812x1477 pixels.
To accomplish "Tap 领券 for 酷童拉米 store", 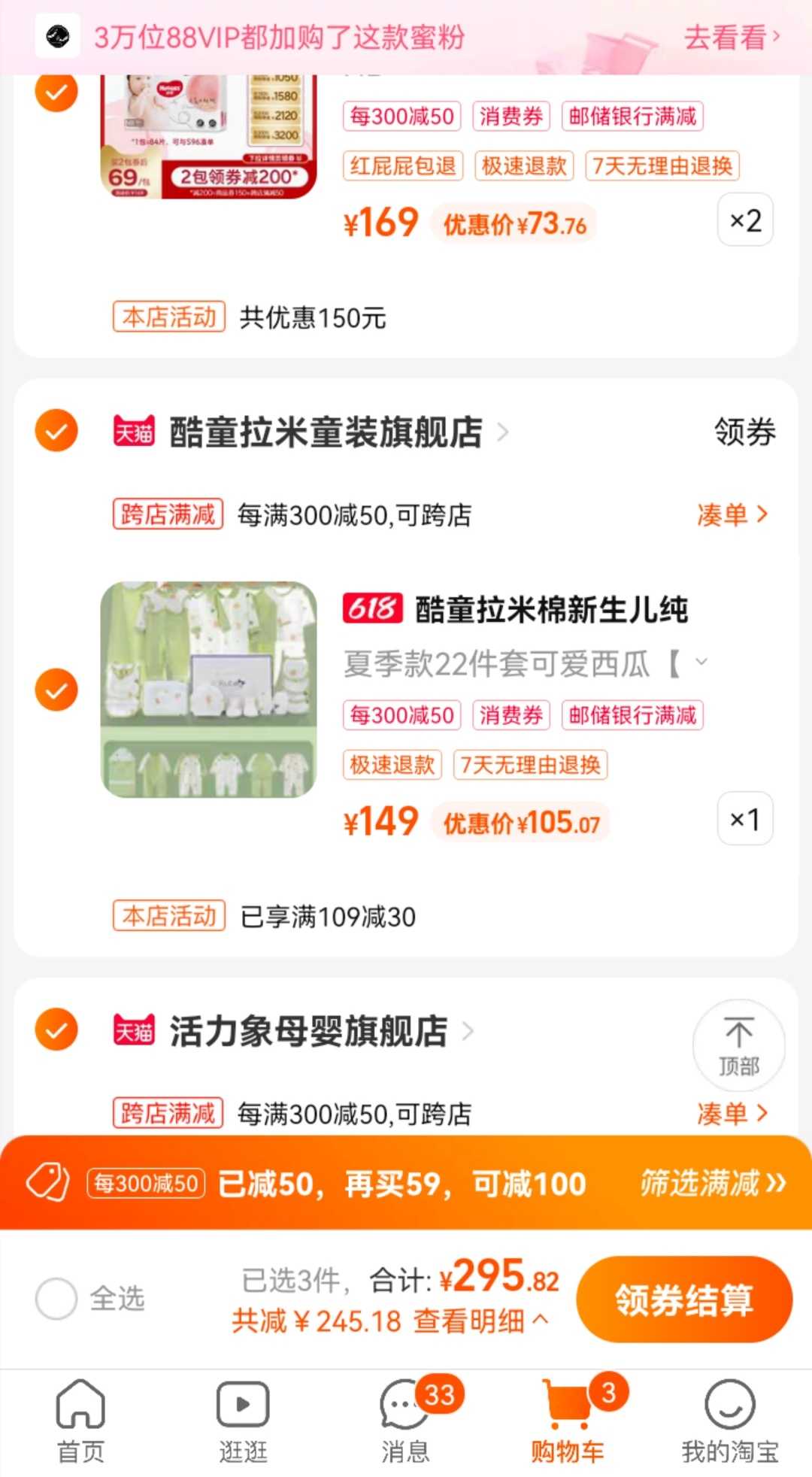I will coord(744,432).
